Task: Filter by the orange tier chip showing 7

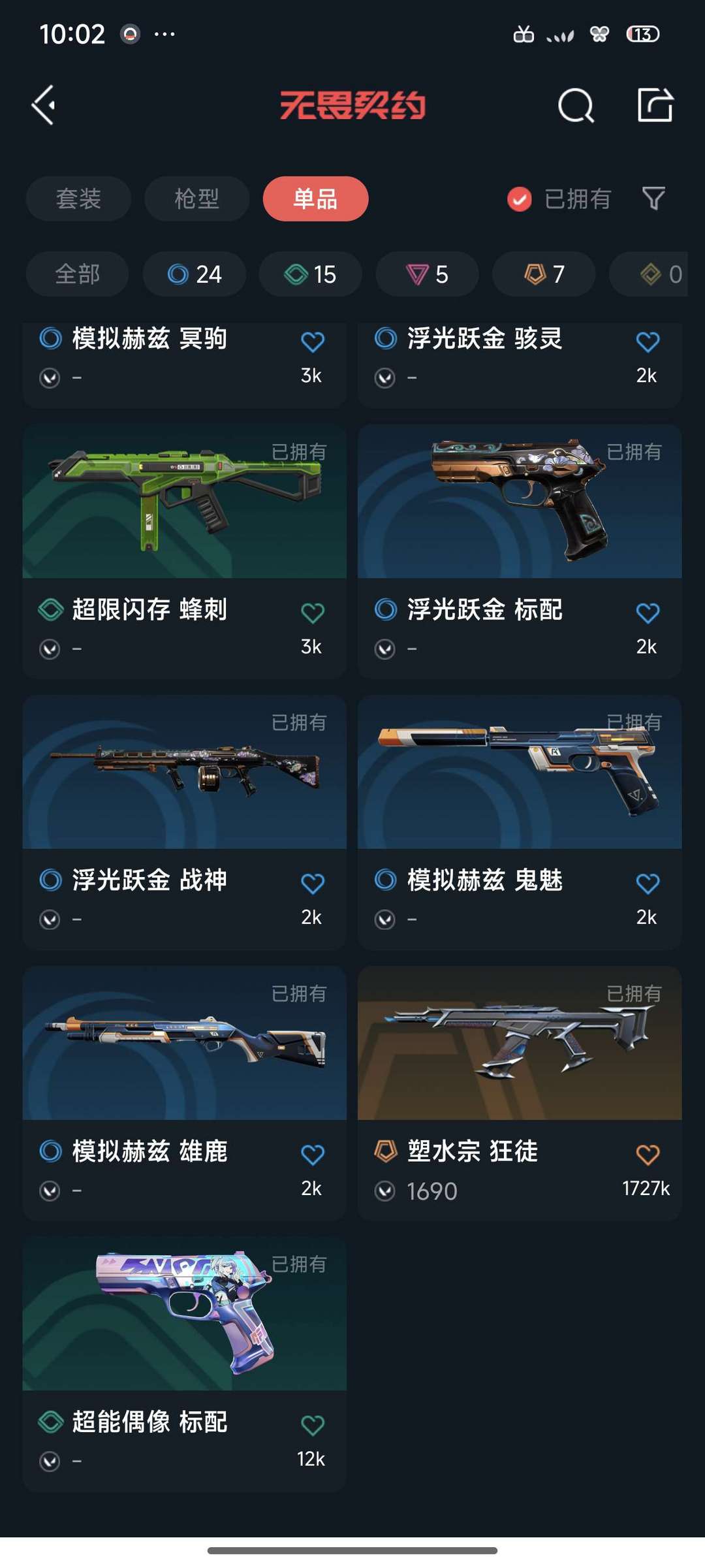Action: pos(544,274)
